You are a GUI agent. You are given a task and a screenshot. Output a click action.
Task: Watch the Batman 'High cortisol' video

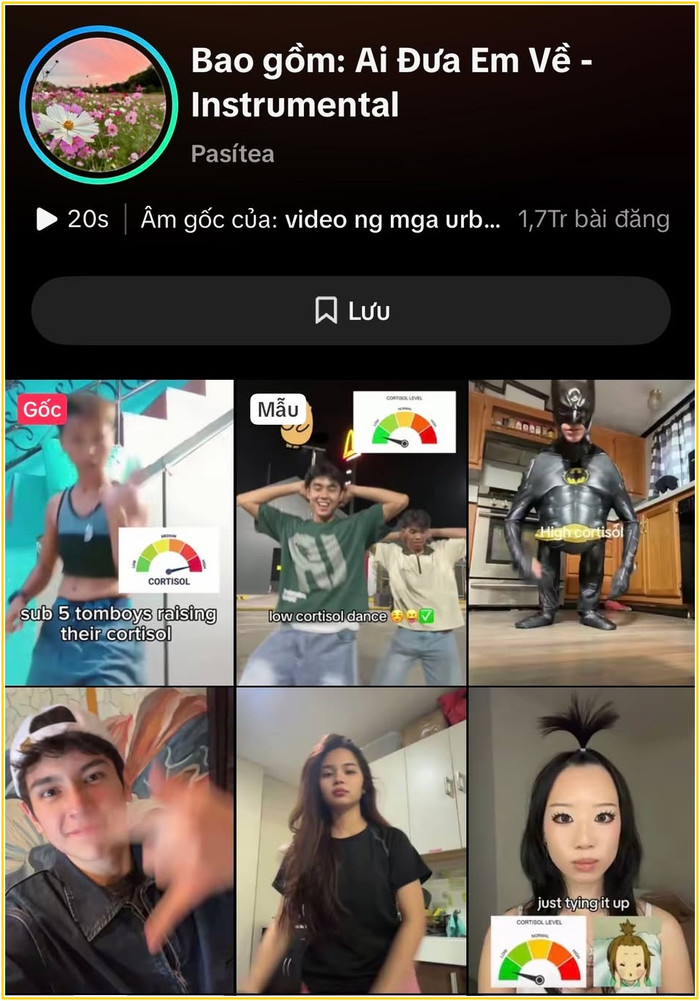(581, 532)
